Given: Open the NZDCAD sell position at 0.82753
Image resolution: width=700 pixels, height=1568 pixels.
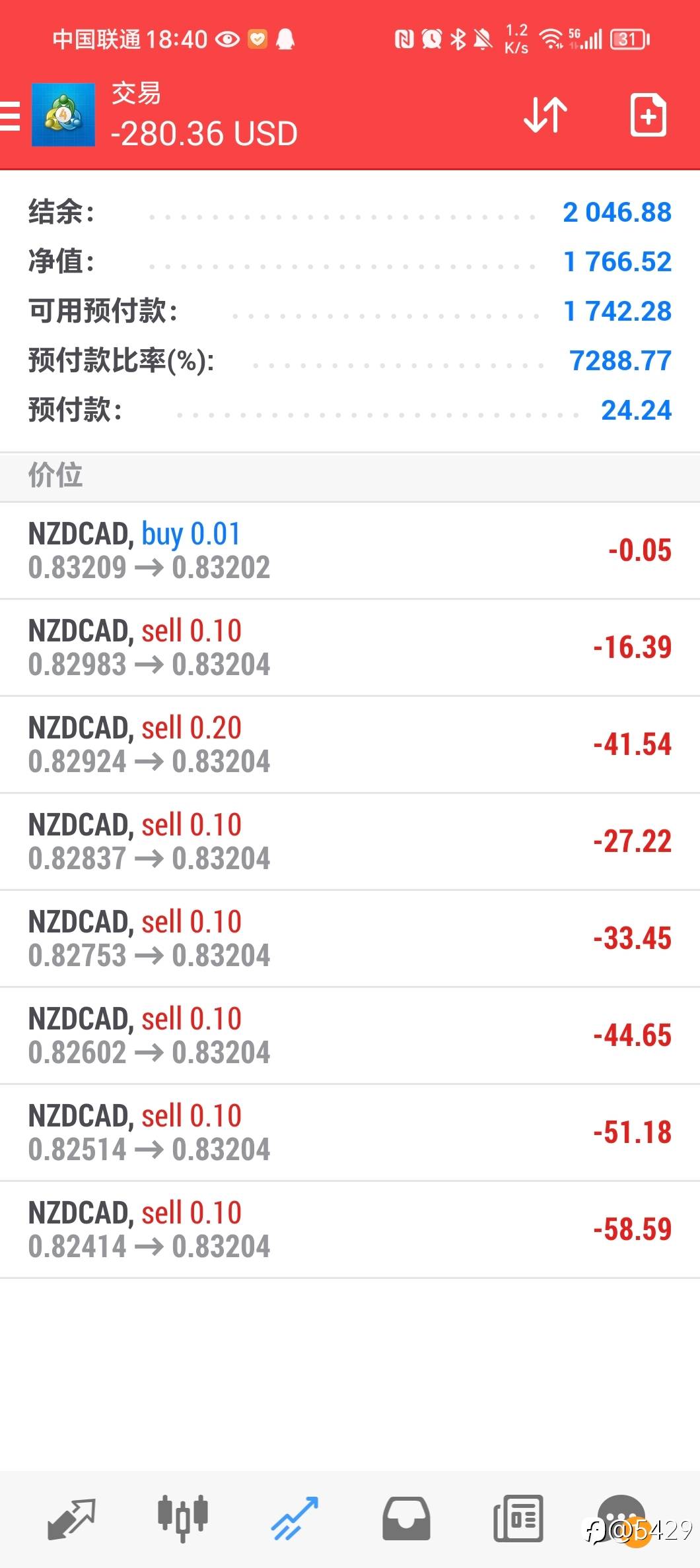Looking at the screenshot, I should coord(350,938).
